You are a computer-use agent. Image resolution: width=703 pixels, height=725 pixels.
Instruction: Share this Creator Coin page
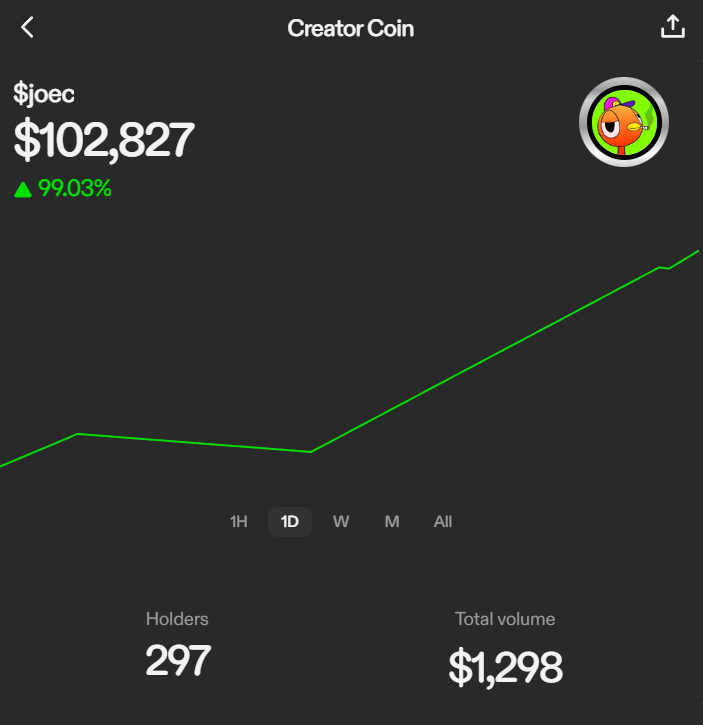point(673,28)
